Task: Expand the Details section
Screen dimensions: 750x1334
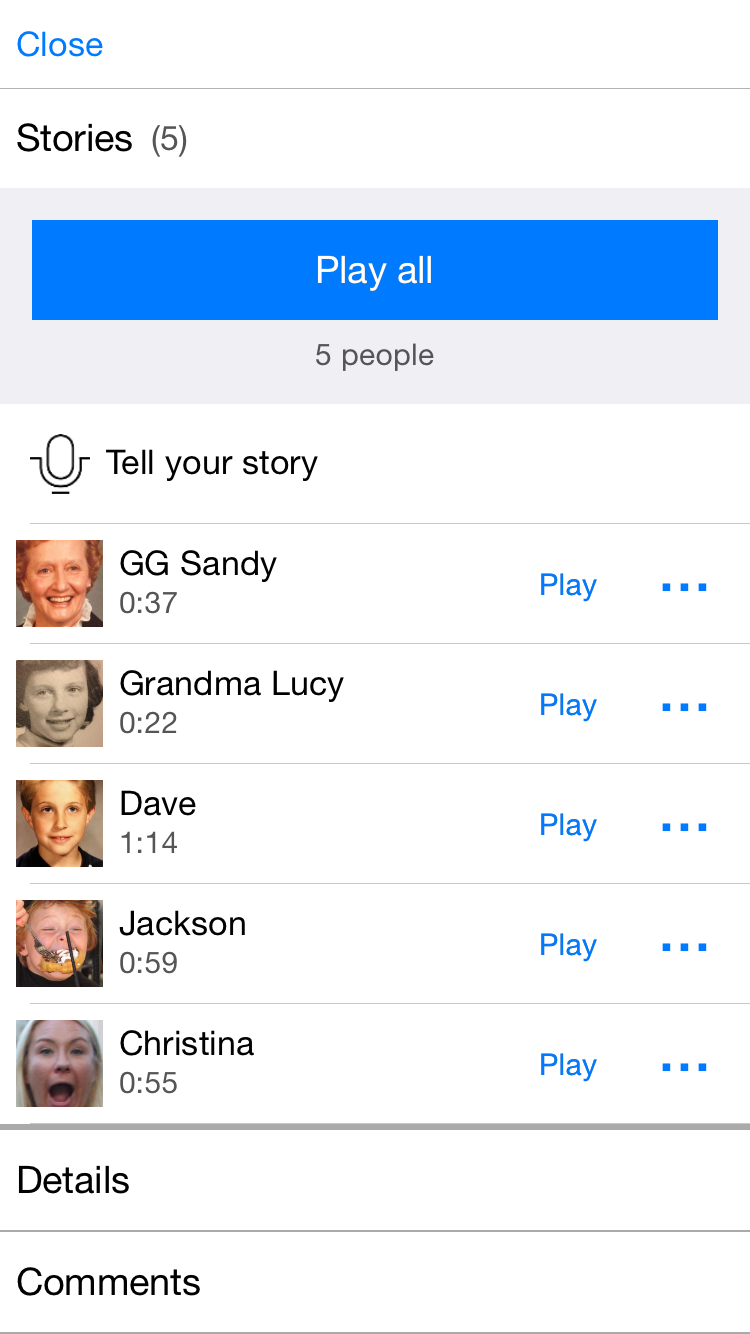Action: tap(375, 1180)
